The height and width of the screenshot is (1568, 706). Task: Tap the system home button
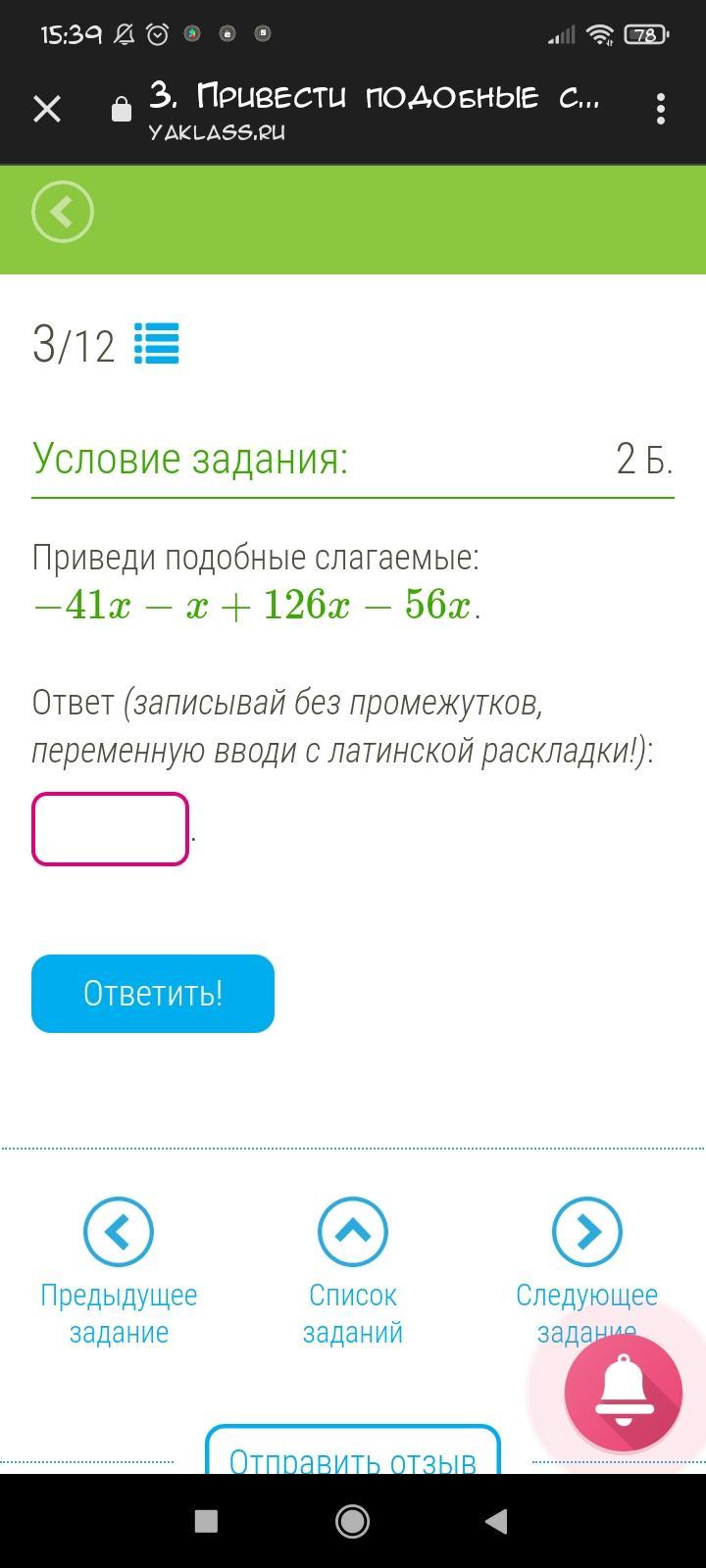tap(353, 1521)
